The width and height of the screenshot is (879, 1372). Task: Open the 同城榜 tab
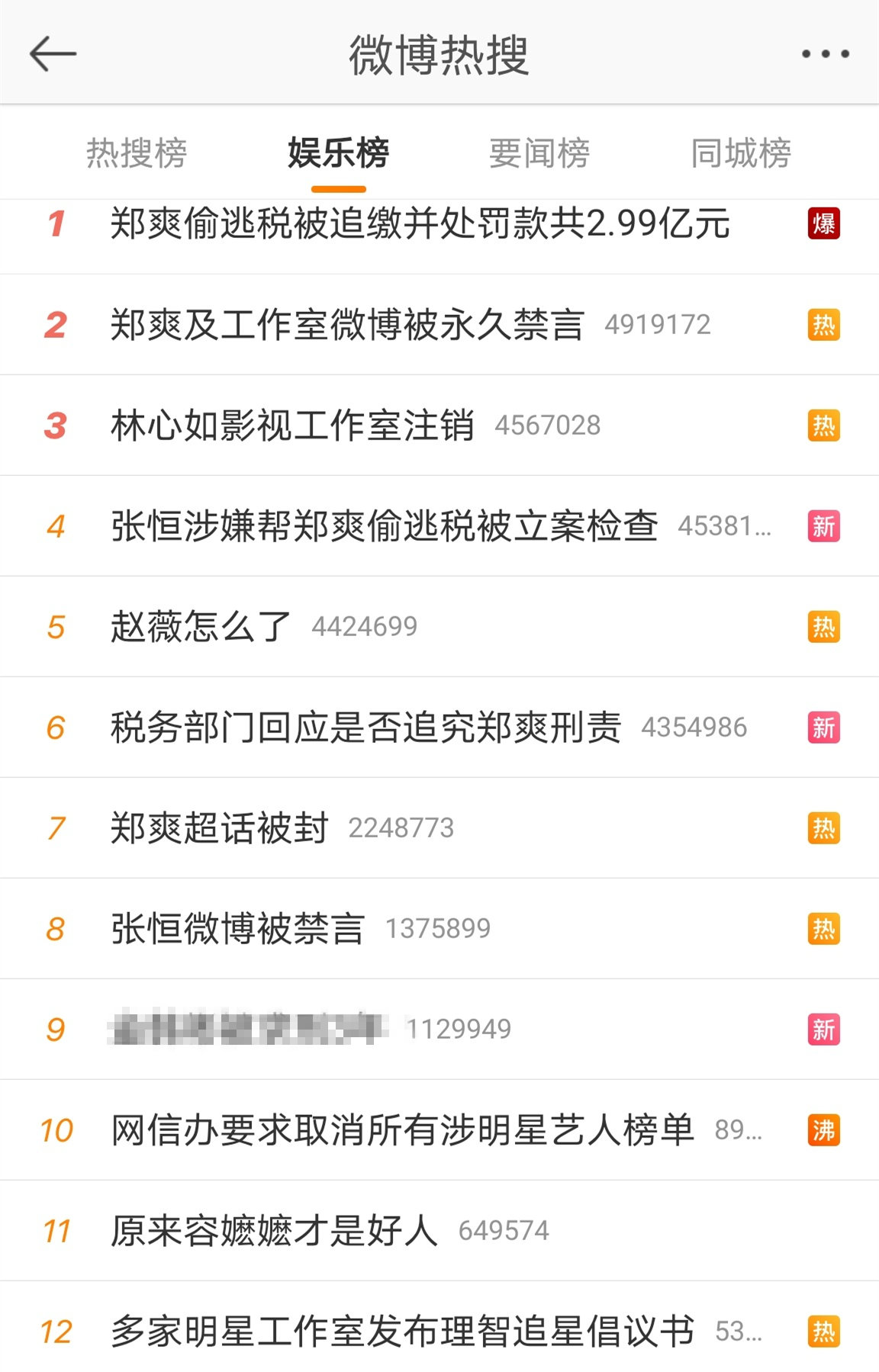pyautogui.click(x=741, y=152)
